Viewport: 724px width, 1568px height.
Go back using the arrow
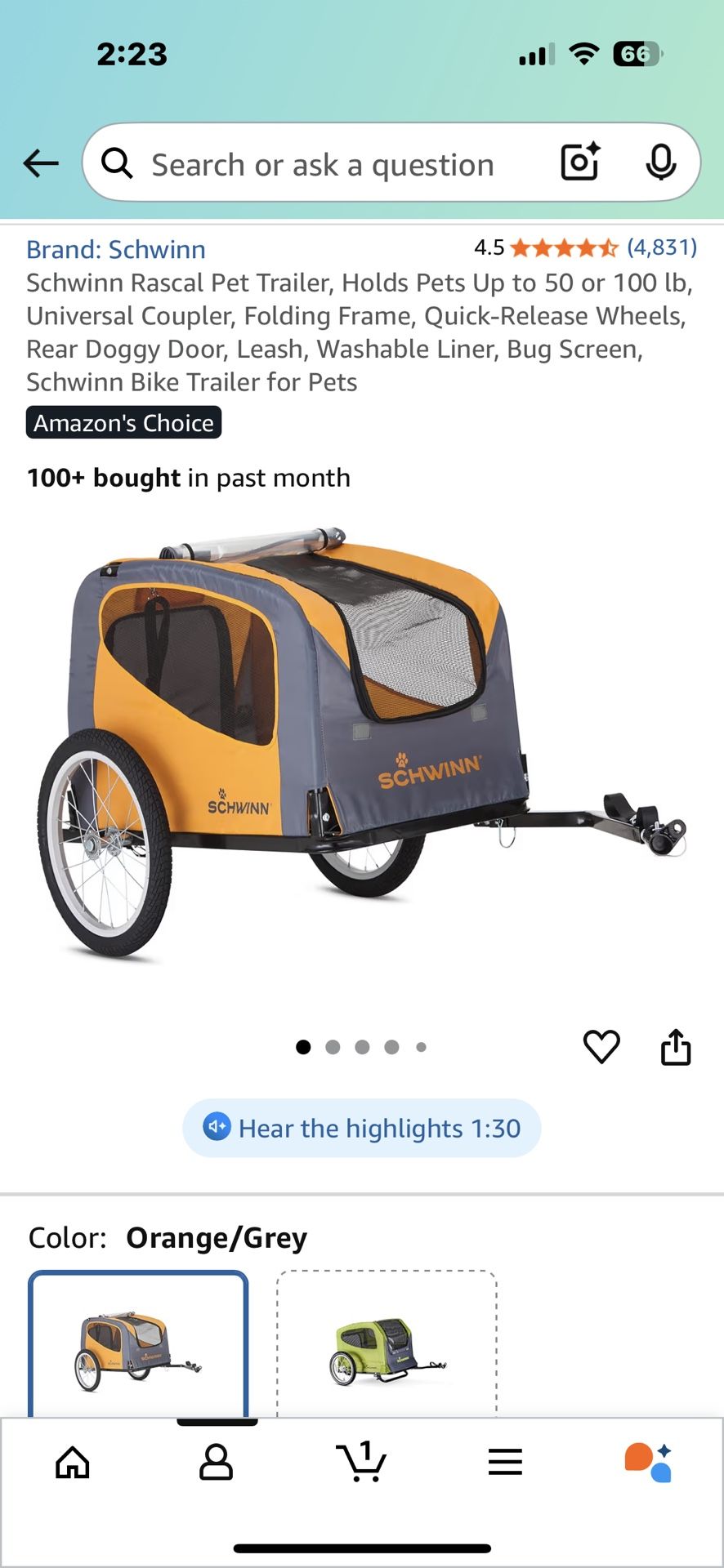(x=41, y=163)
